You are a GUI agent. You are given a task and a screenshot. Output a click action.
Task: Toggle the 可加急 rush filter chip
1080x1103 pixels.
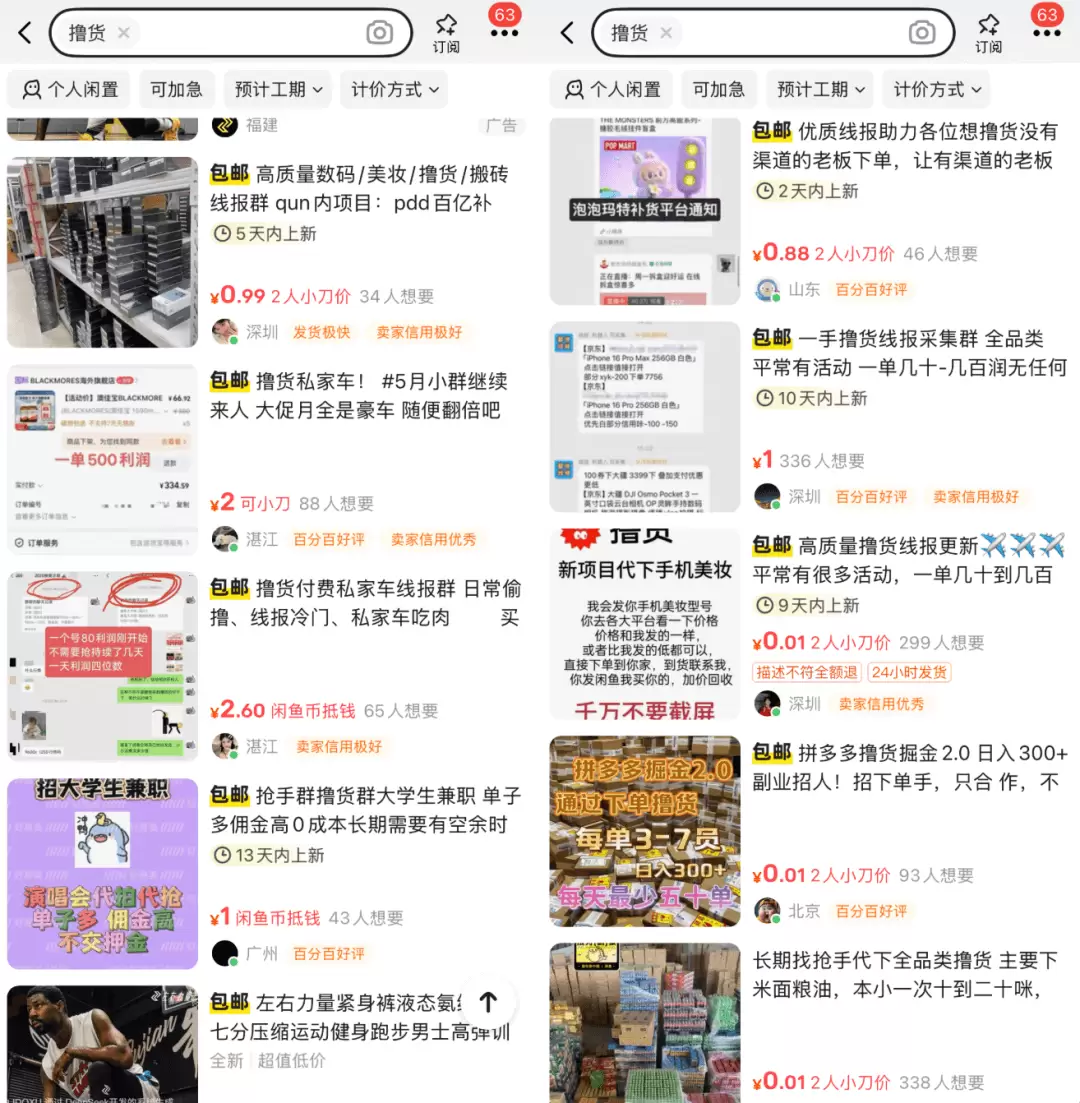click(x=176, y=89)
